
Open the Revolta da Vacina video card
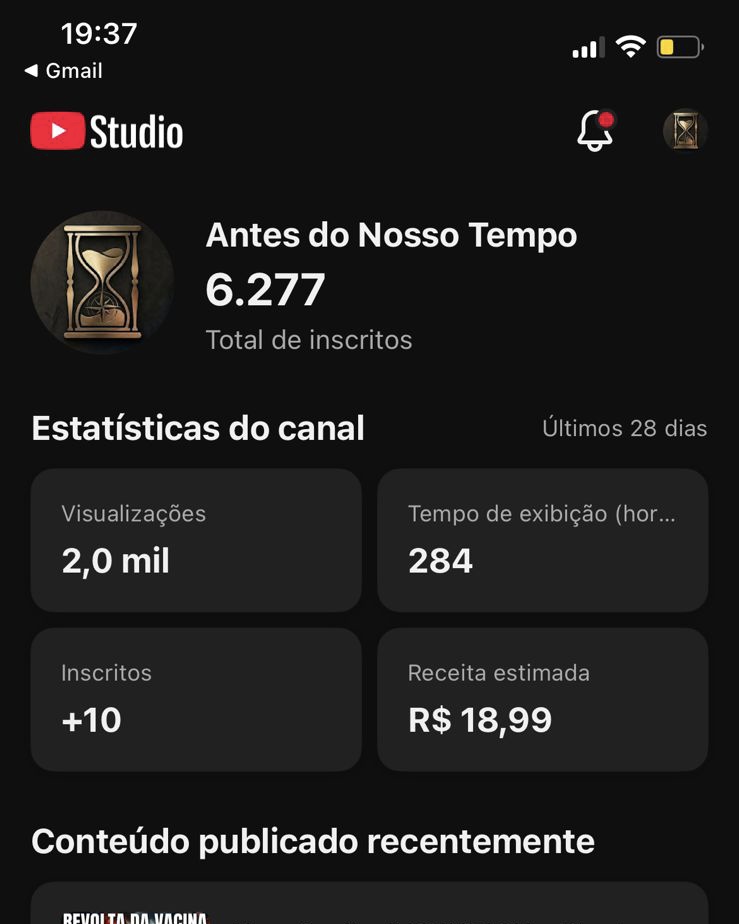369,905
